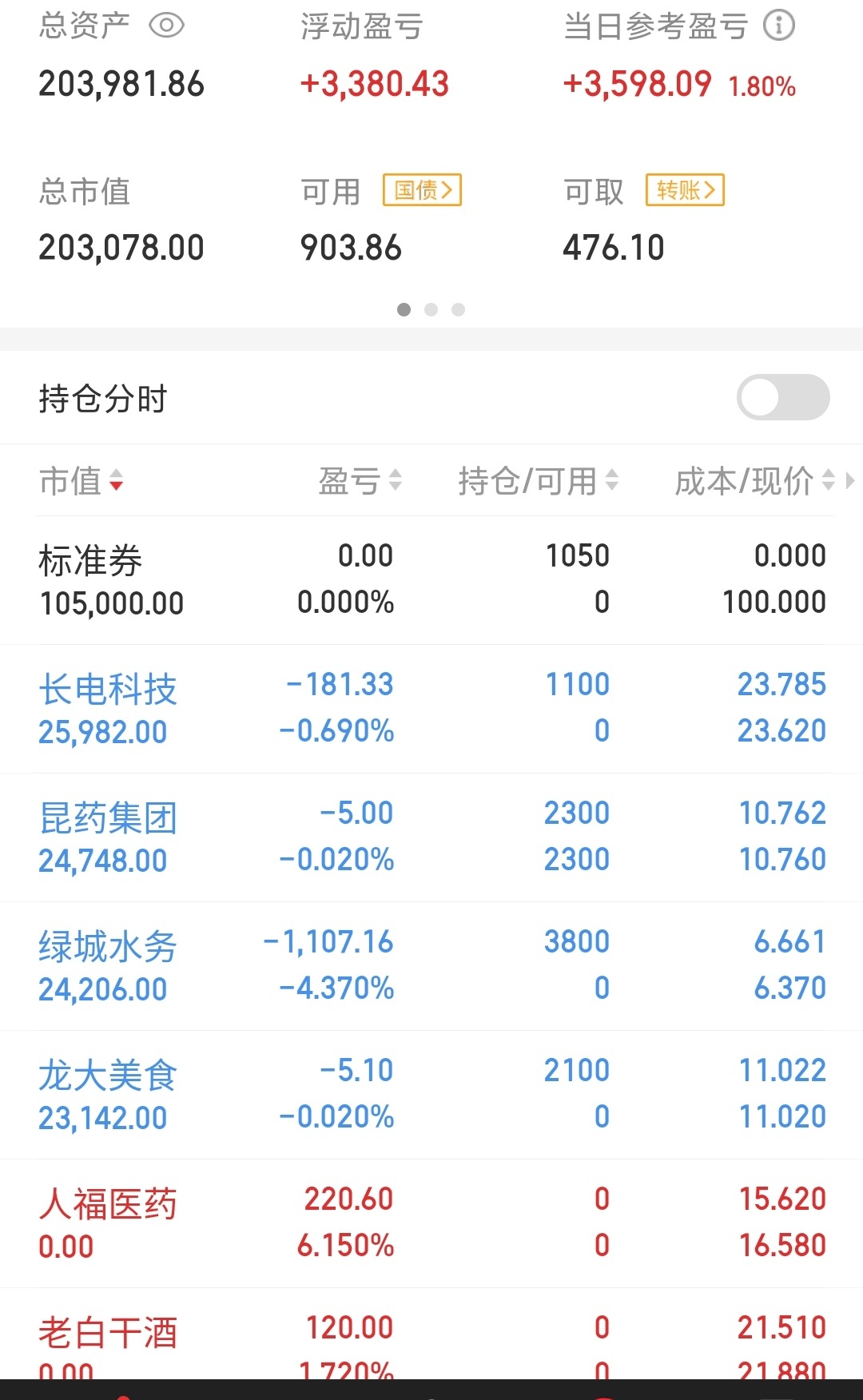
Task: Tap the arrow right of 成本/现价 header
Action: pos(849,481)
